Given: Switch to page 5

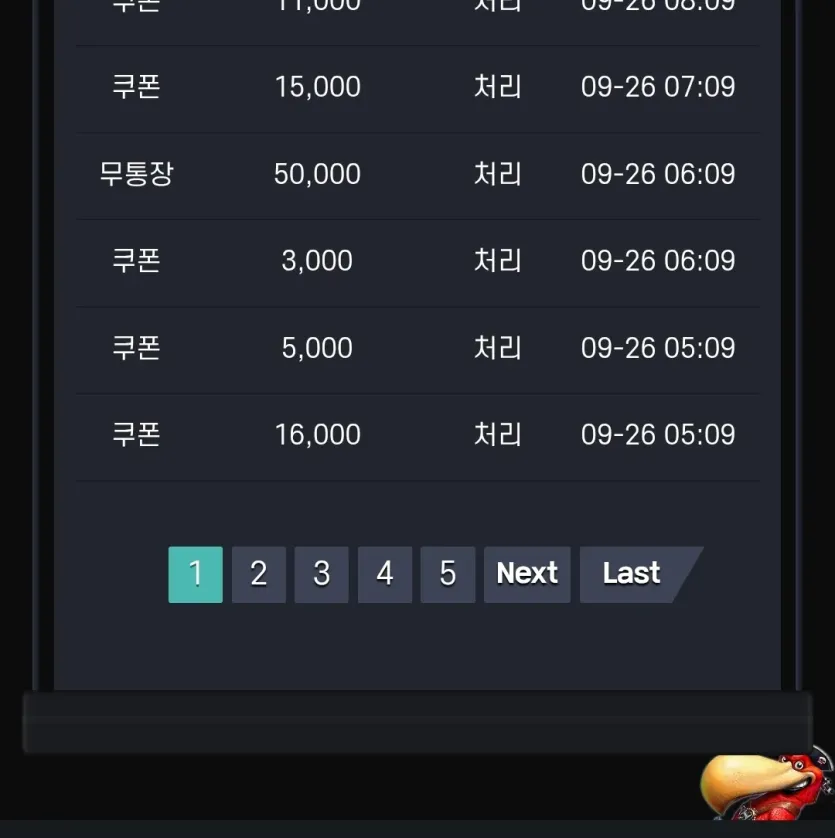Looking at the screenshot, I should (x=448, y=575).
